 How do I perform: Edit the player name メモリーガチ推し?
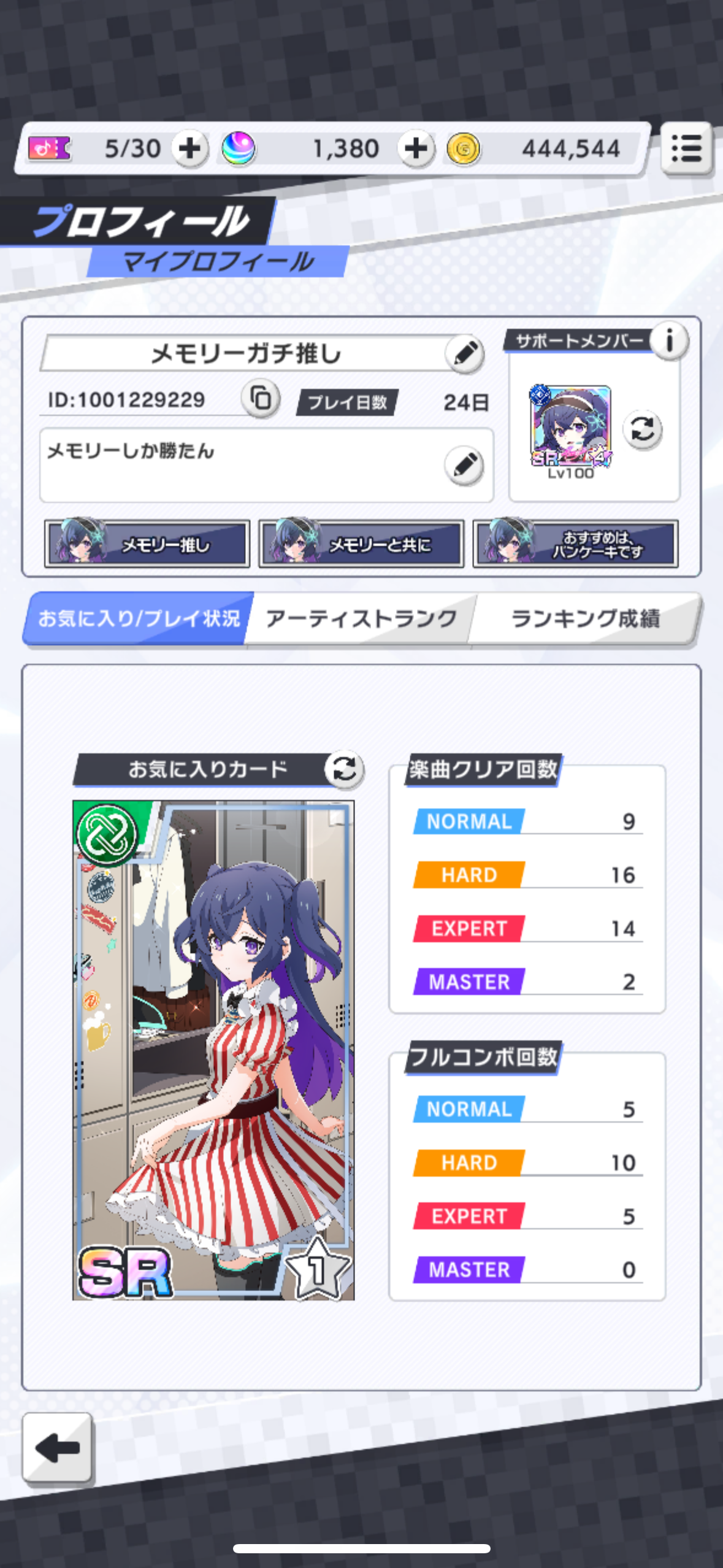(x=464, y=353)
